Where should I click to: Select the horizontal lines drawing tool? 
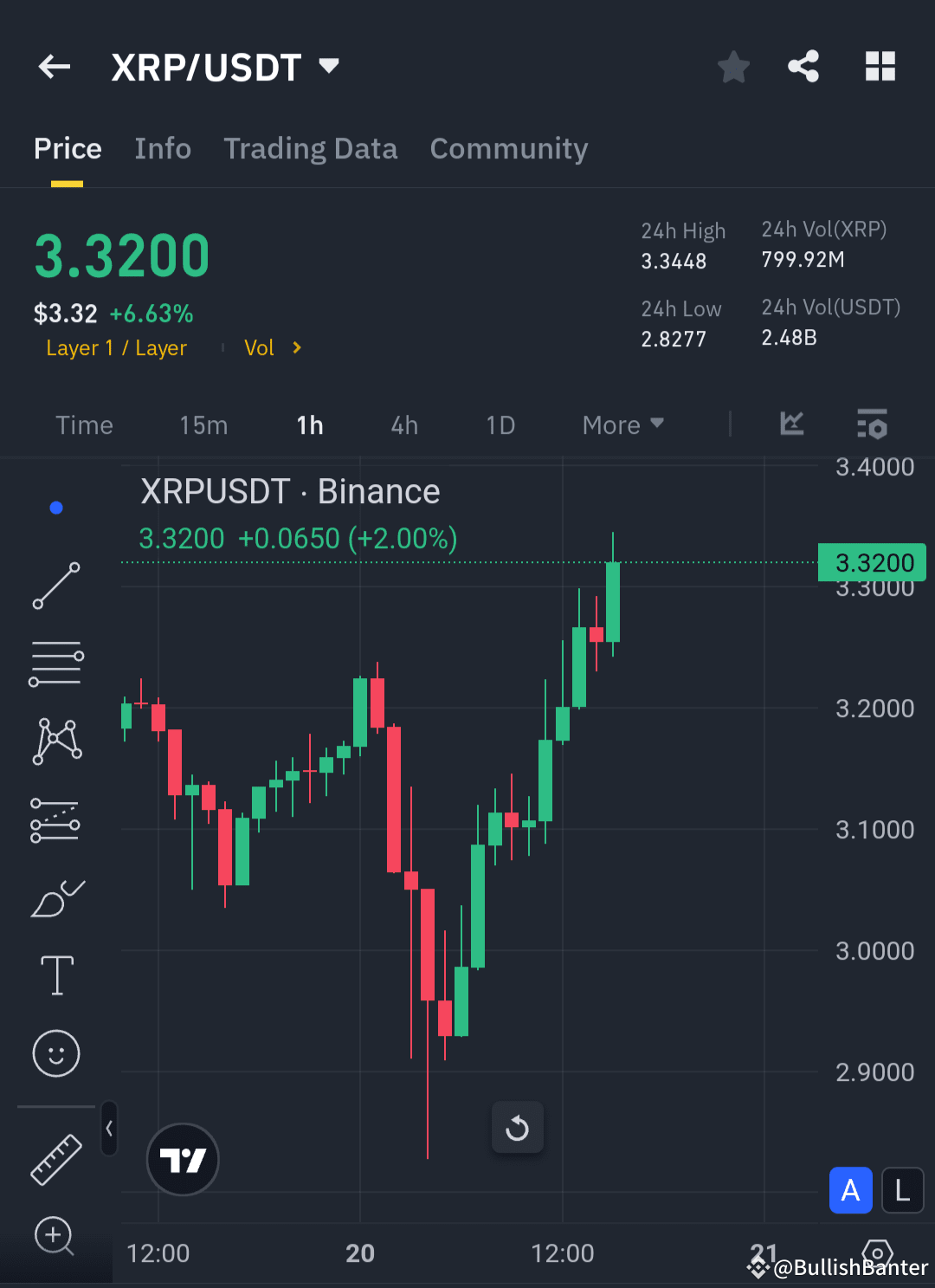coord(55,663)
